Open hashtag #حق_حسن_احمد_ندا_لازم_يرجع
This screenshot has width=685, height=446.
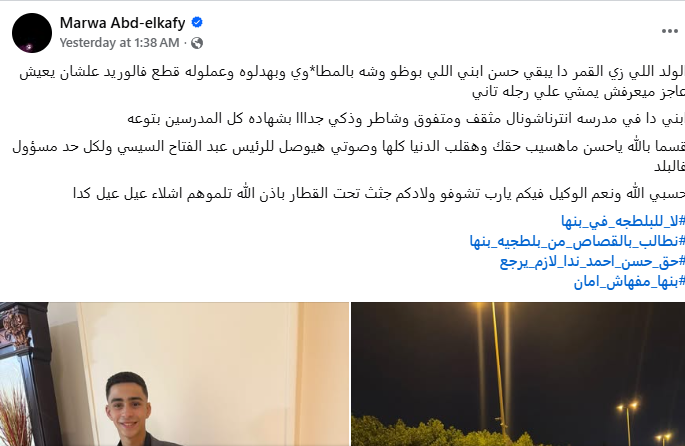point(590,262)
